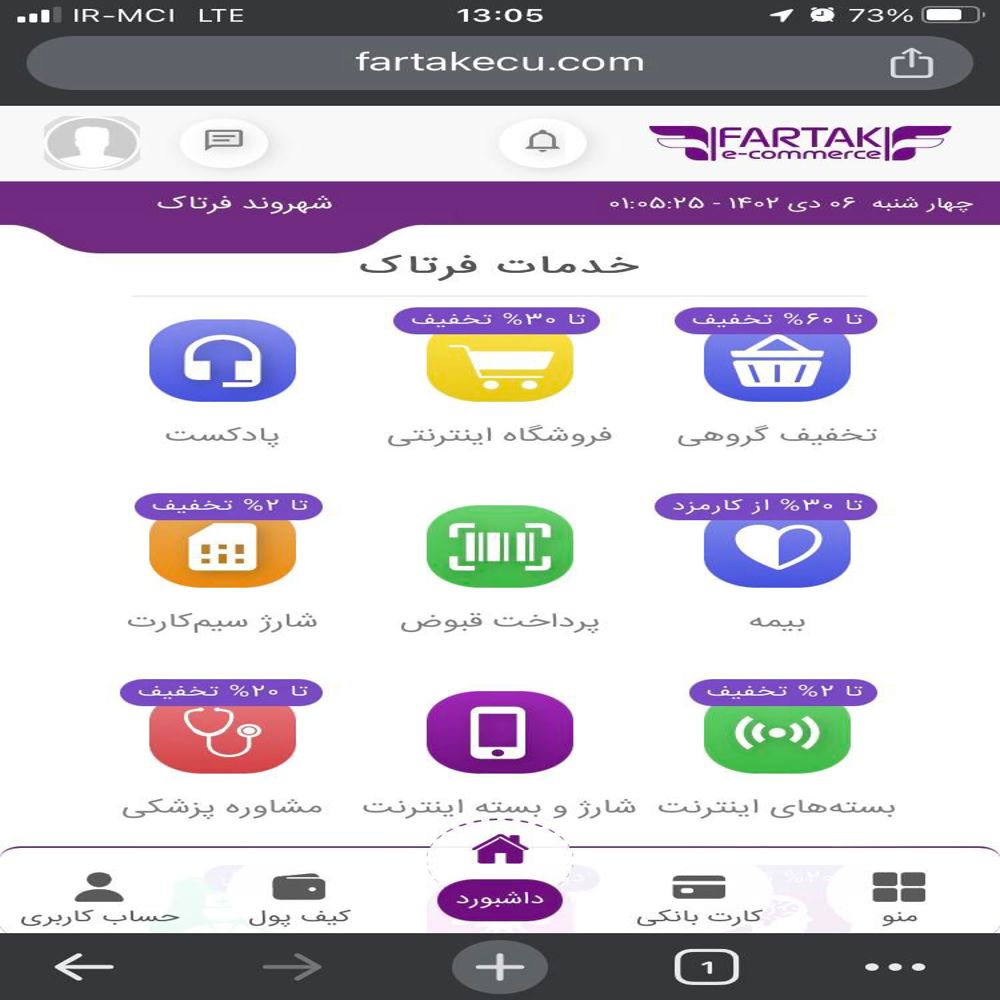
Task: Open بسته‌های اینترنت internet packages
Action: coord(777,735)
